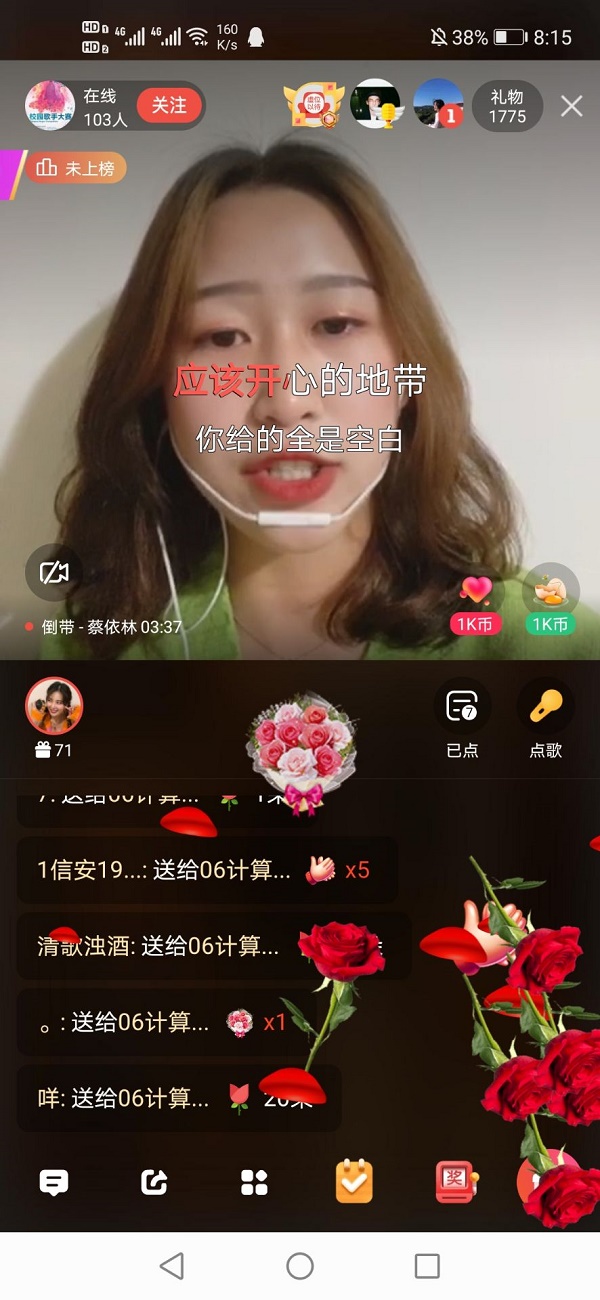Image resolution: width=600 pixels, height=1300 pixels.
Task: Open the orange check-in task icon
Action: 354,1181
